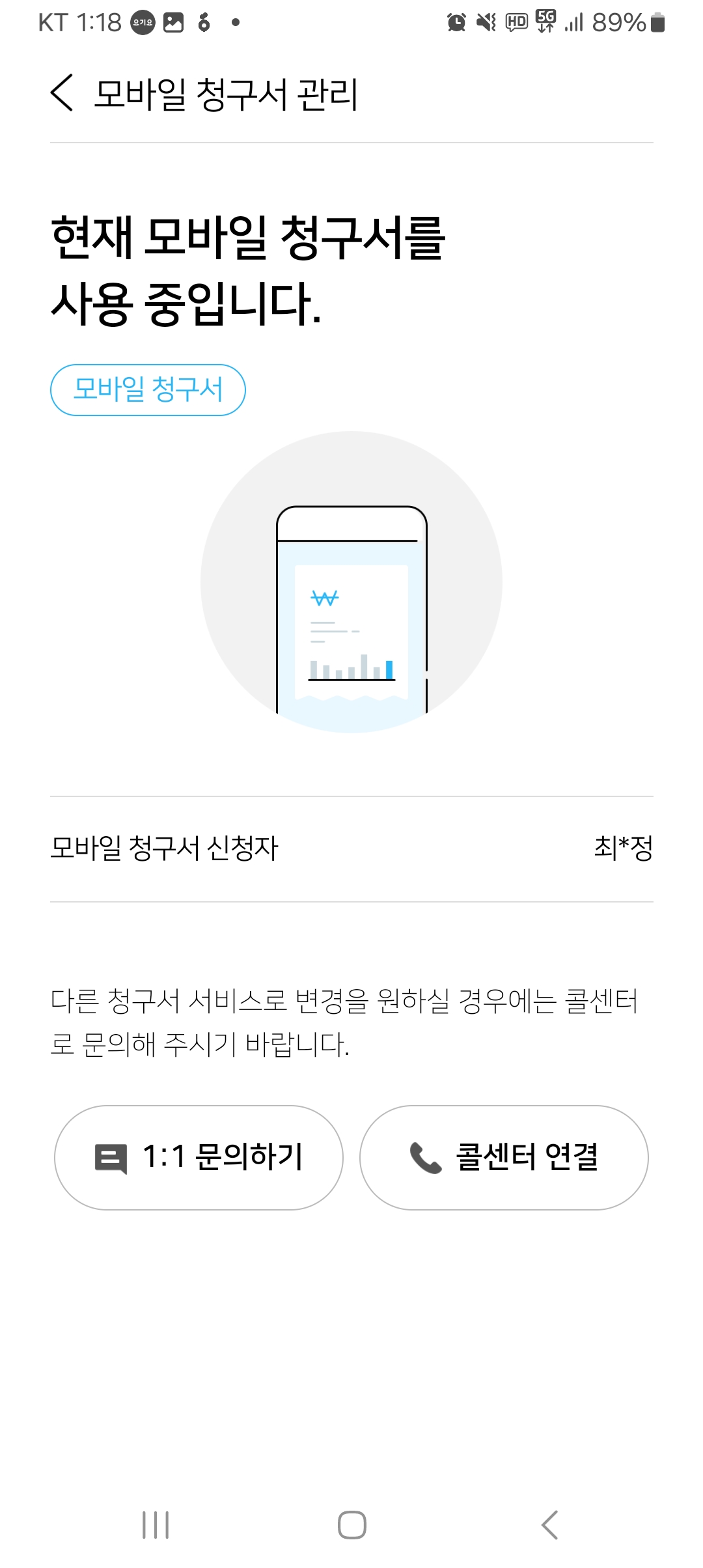The width and height of the screenshot is (703, 1568).
Task: Call via 콜센터 연결 button
Action: click(x=504, y=1157)
